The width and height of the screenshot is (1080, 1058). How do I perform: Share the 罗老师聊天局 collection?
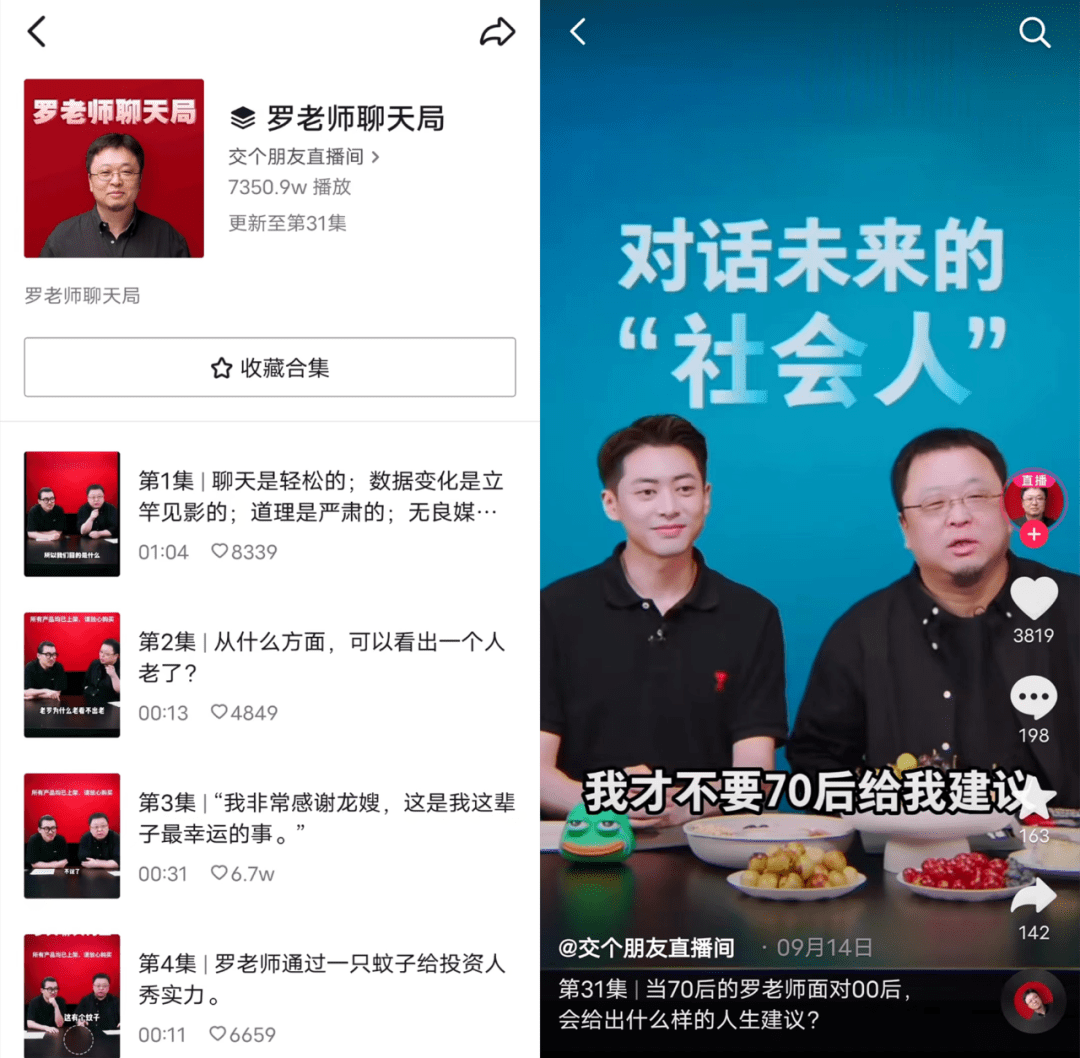497,32
